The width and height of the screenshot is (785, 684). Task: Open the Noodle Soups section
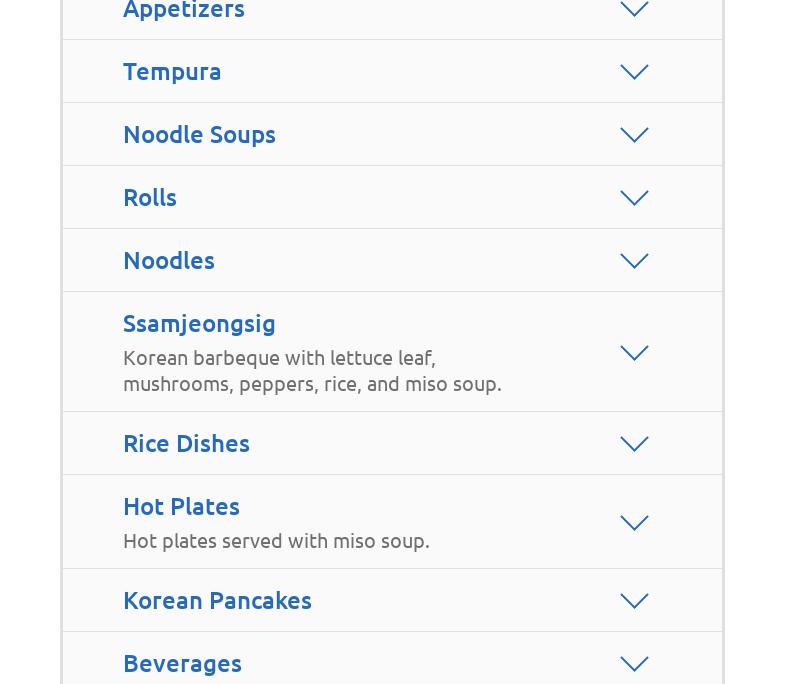pyautogui.click(x=634, y=135)
